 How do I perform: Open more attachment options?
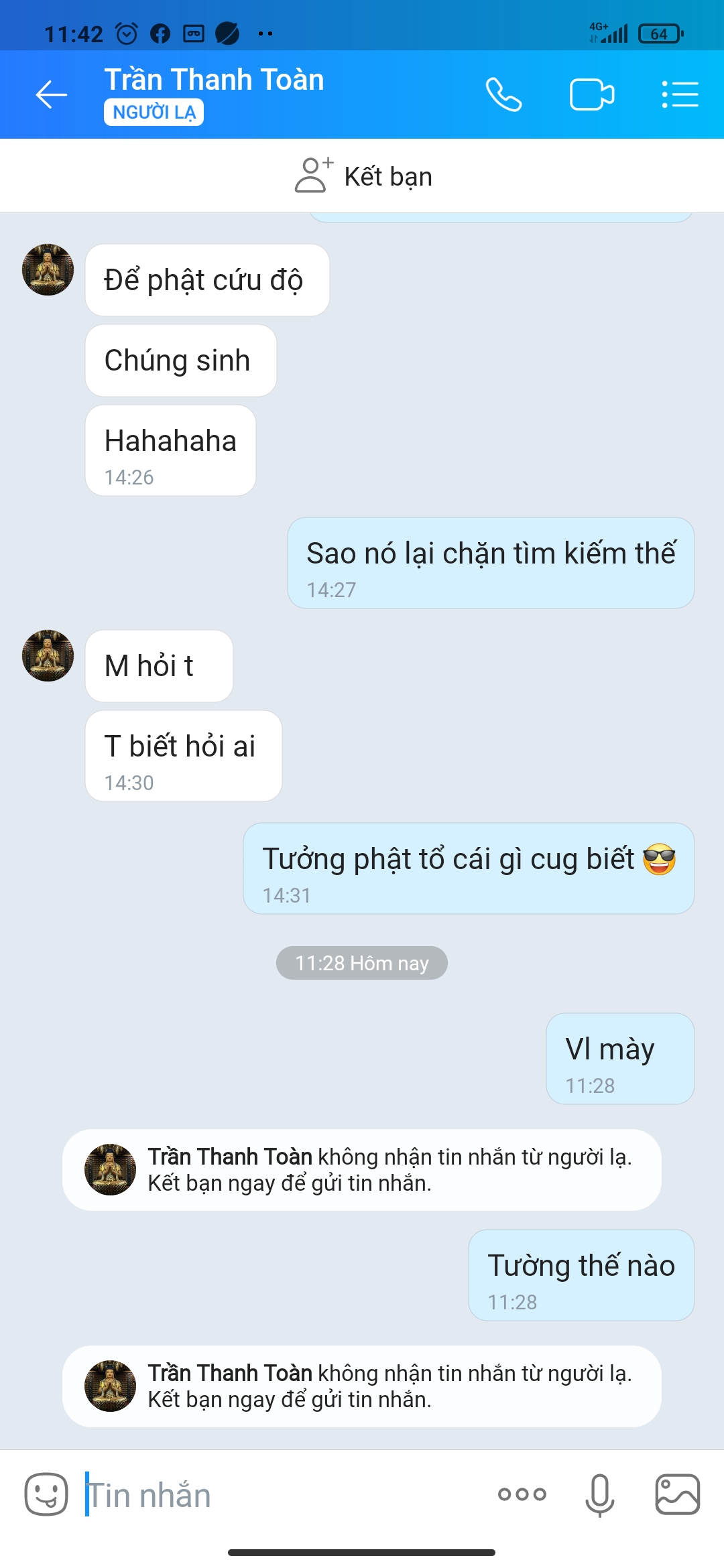point(522,1494)
